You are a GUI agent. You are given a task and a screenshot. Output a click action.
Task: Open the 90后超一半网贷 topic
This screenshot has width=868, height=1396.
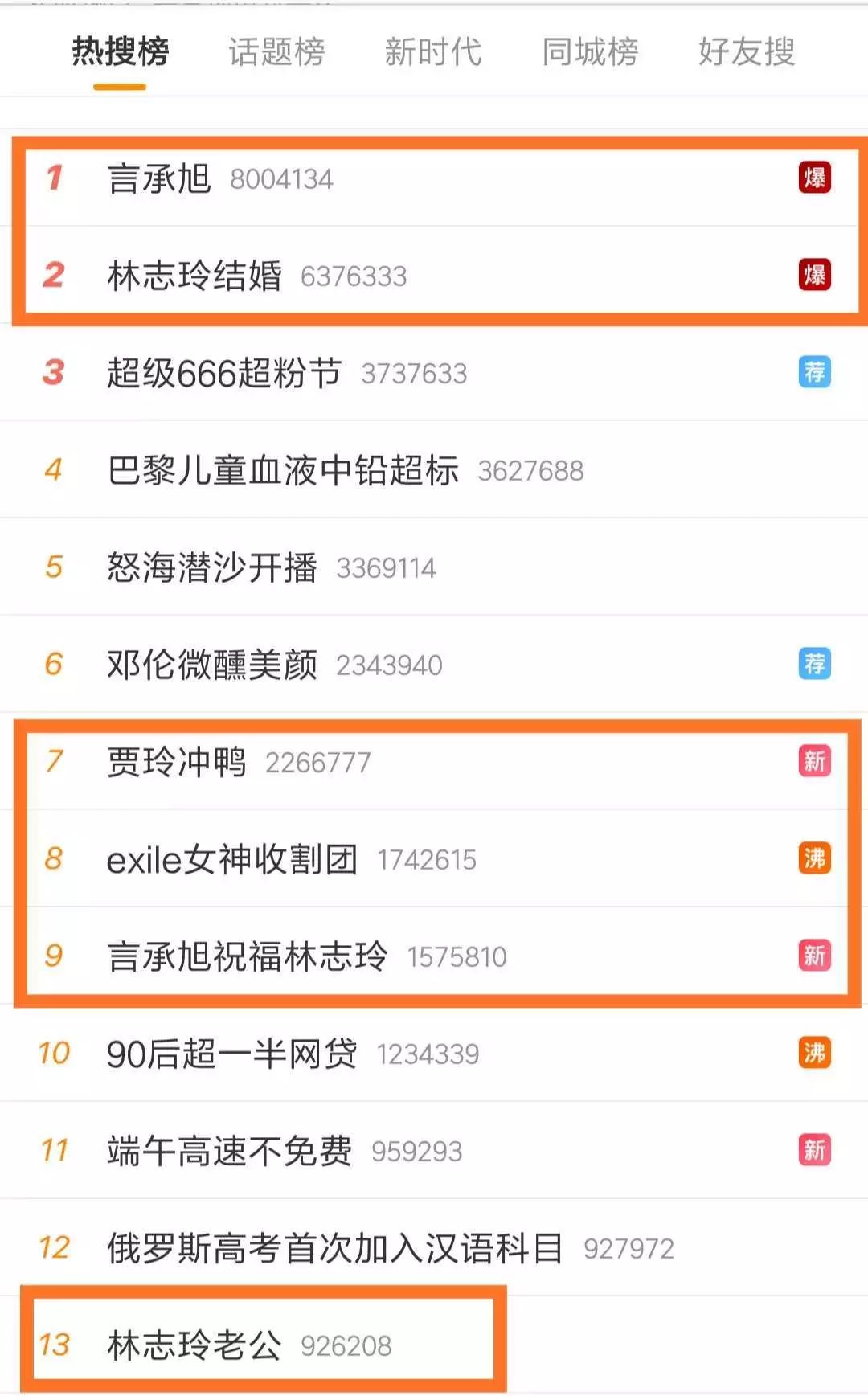[434, 1054]
